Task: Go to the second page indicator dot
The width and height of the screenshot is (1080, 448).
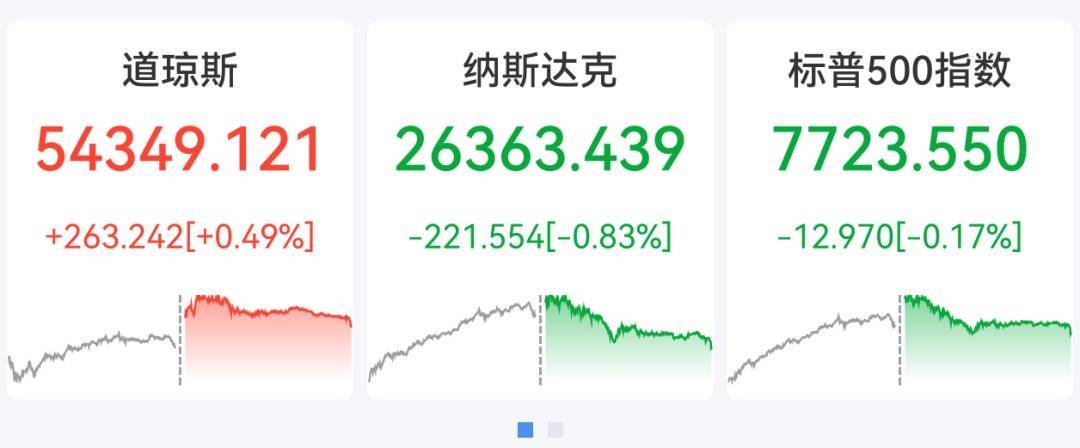Action: pyautogui.click(x=555, y=430)
